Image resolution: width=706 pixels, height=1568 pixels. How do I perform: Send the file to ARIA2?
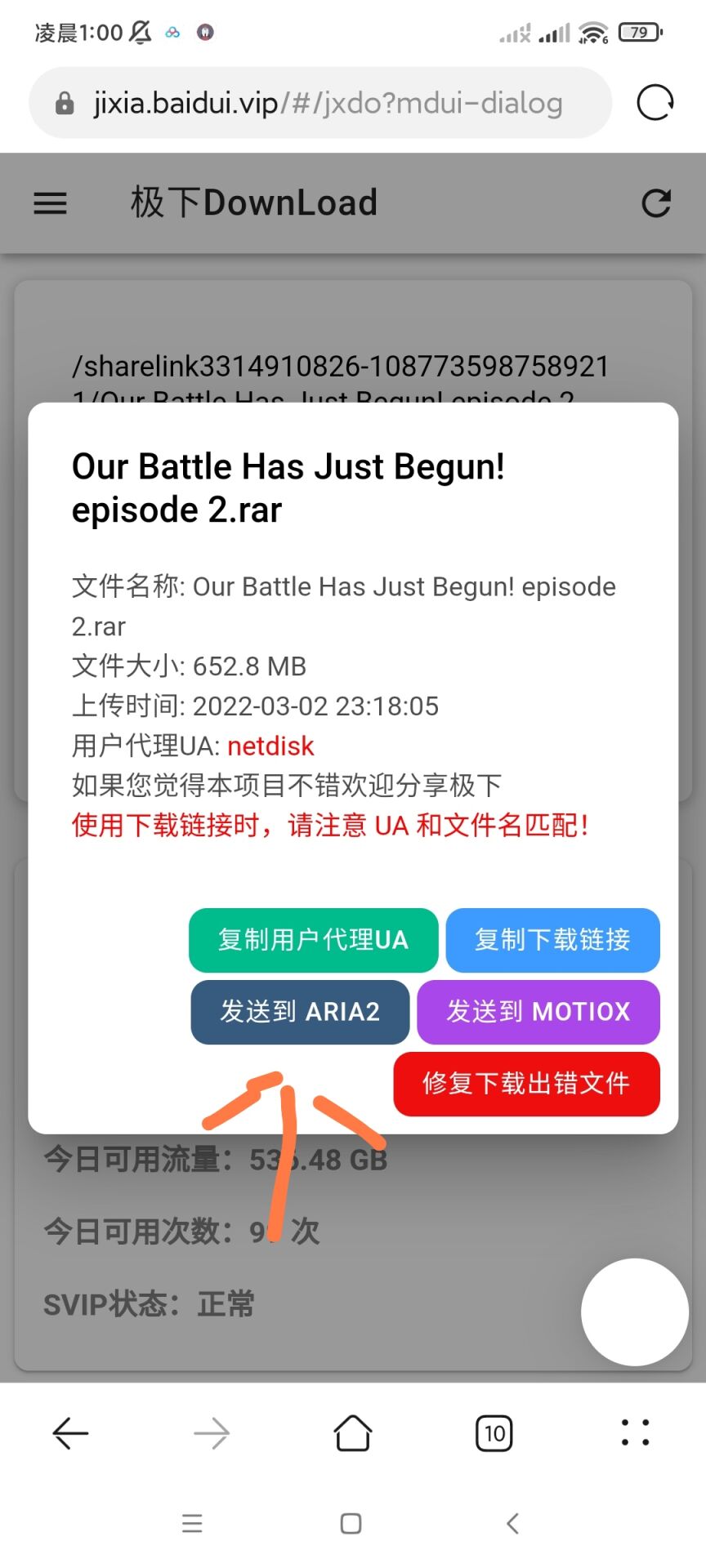[300, 1012]
